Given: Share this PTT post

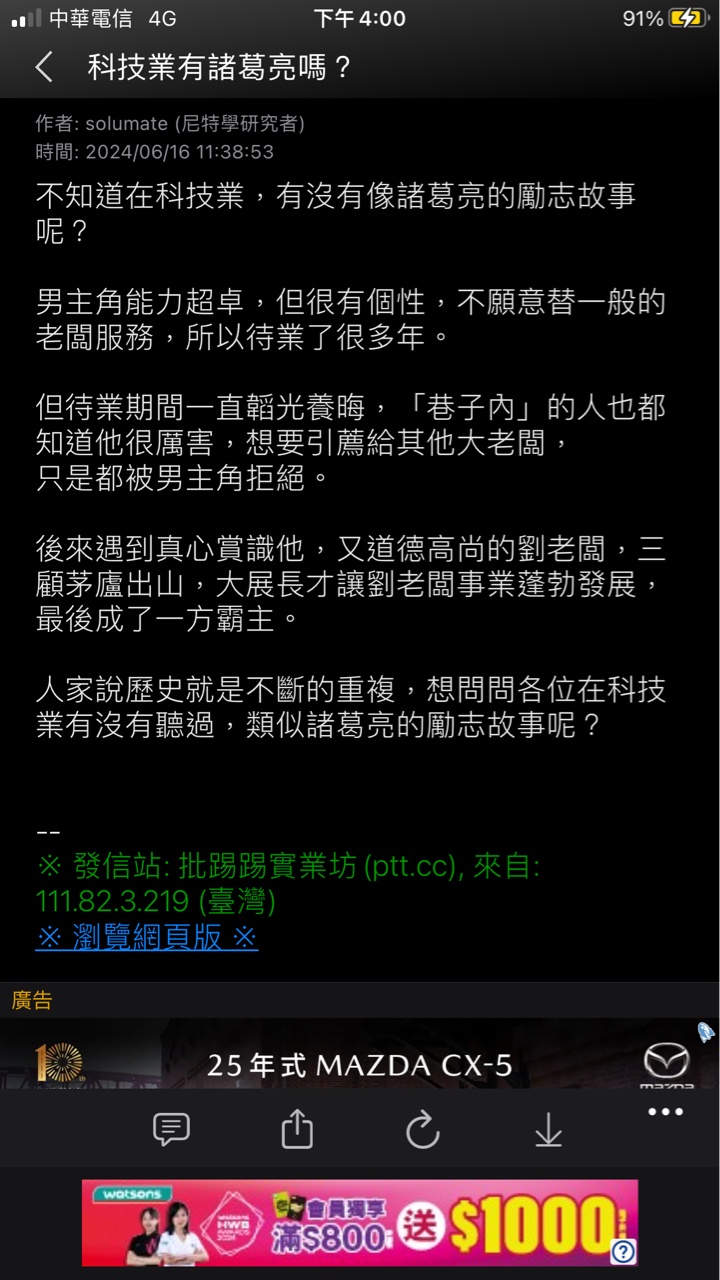Looking at the screenshot, I should tap(297, 1129).
